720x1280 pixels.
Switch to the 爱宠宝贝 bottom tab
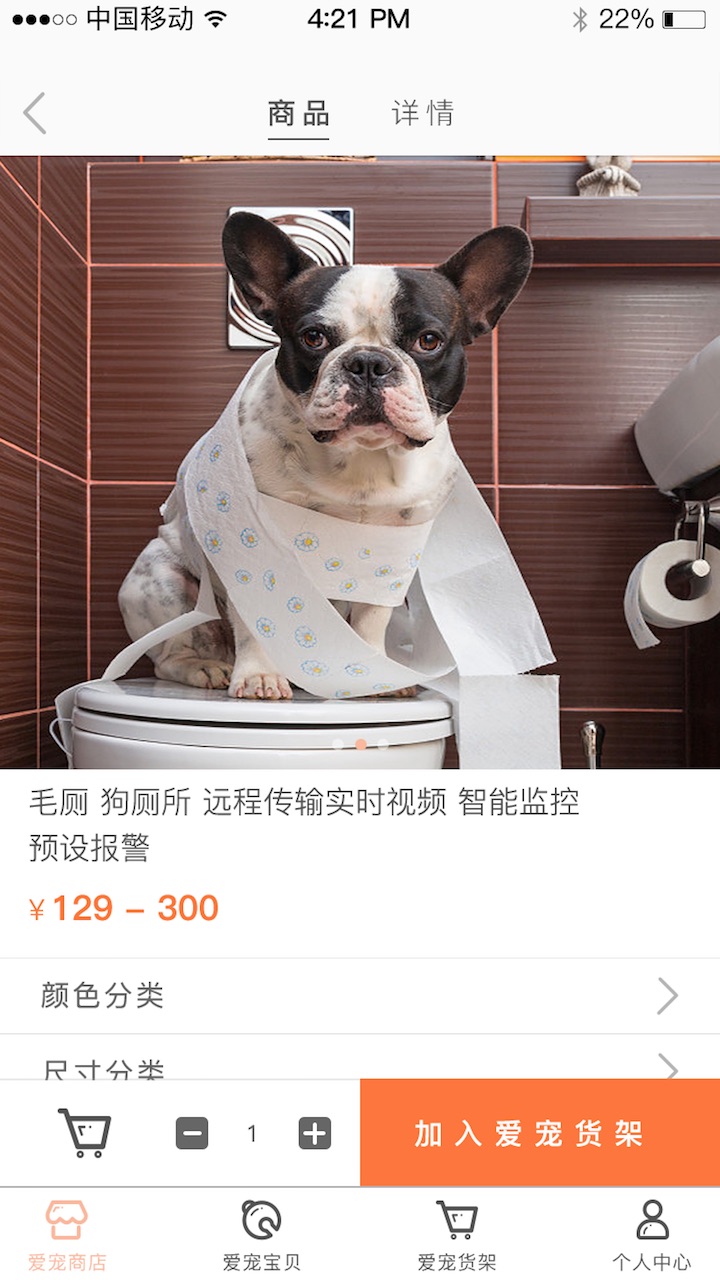tap(261, 1235)
